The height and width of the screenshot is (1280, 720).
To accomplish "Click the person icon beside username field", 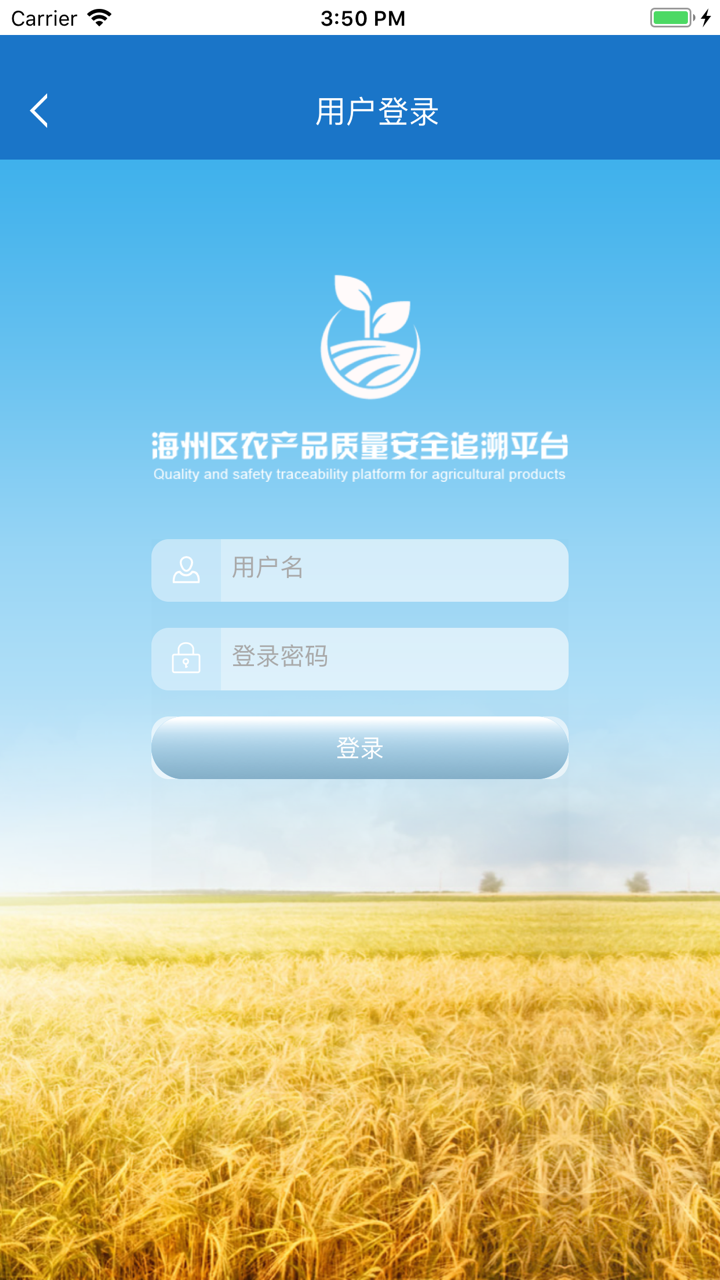I will (184, 570).
